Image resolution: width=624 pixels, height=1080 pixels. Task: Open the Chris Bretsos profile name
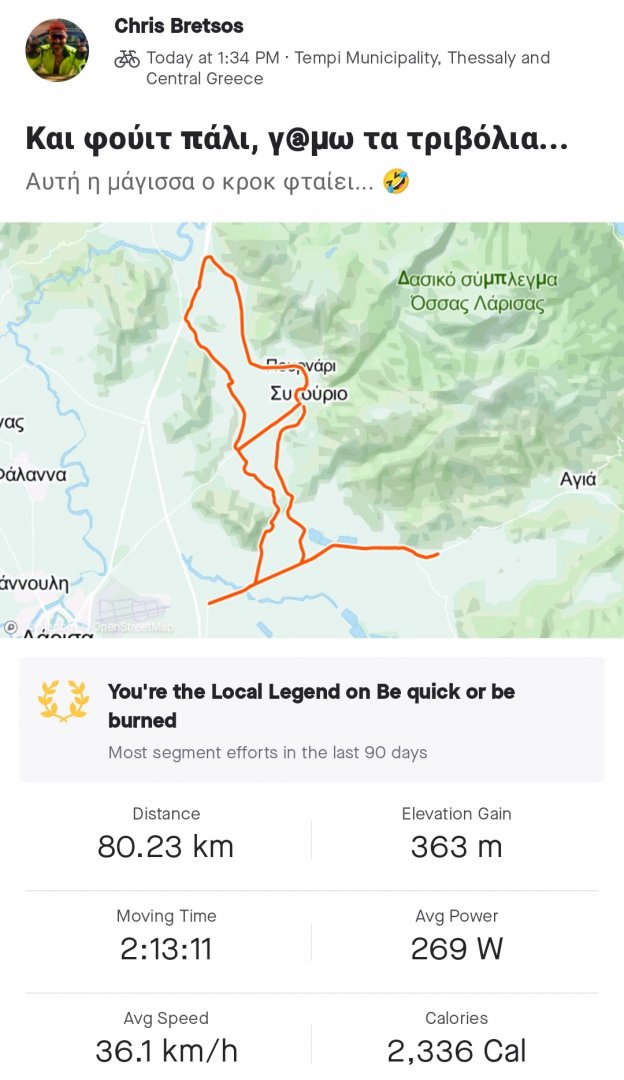point(179,26)
